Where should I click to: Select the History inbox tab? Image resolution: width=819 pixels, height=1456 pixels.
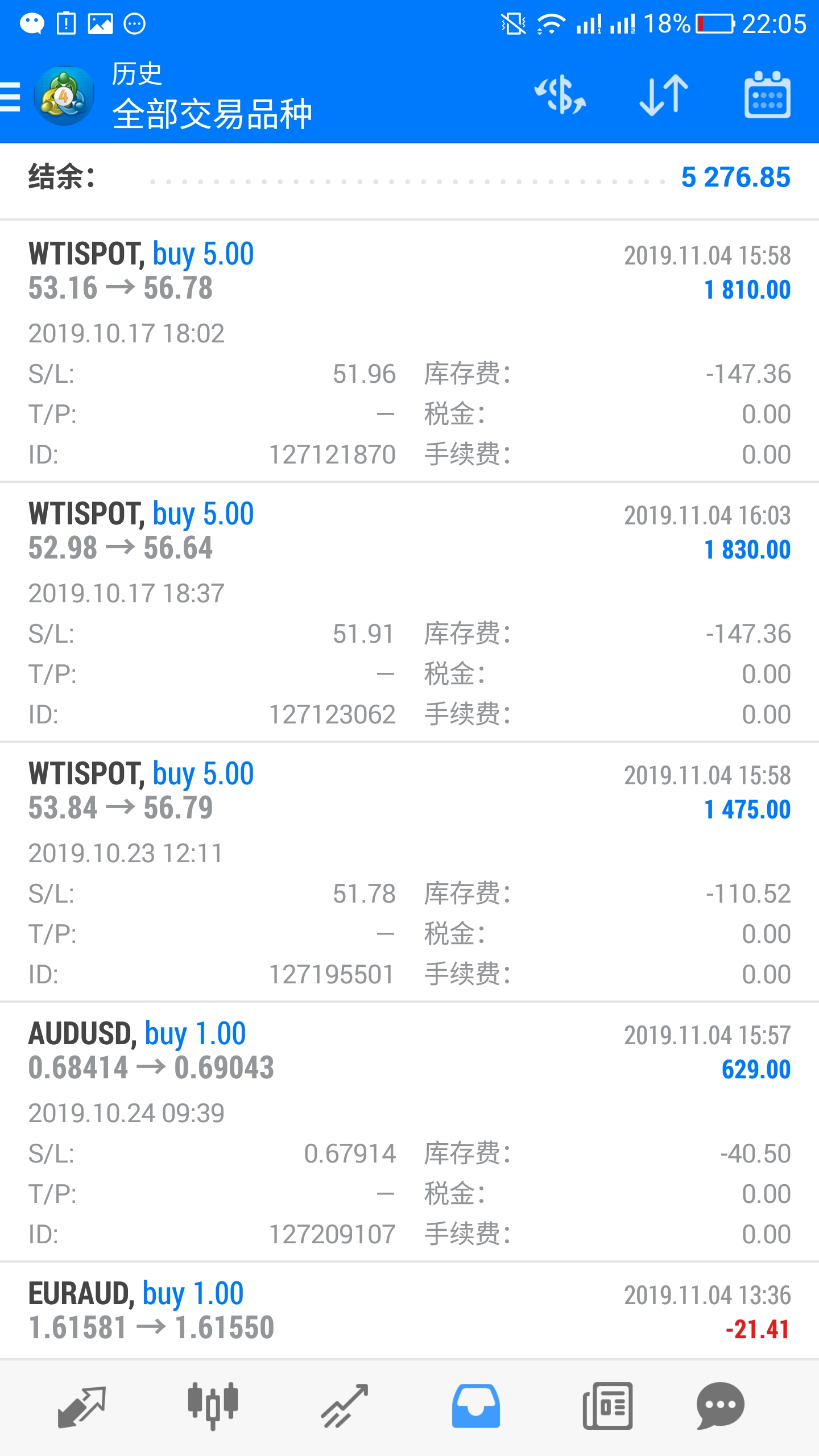(x=476, y=1407)
